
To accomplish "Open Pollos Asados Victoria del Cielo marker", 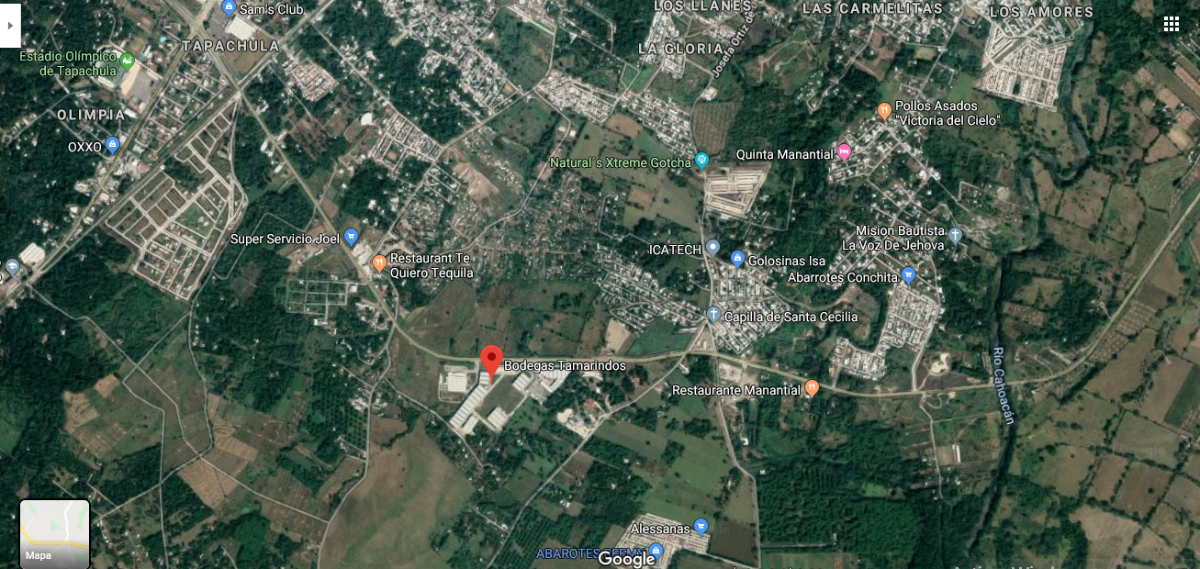I will [x=884, y=112].
